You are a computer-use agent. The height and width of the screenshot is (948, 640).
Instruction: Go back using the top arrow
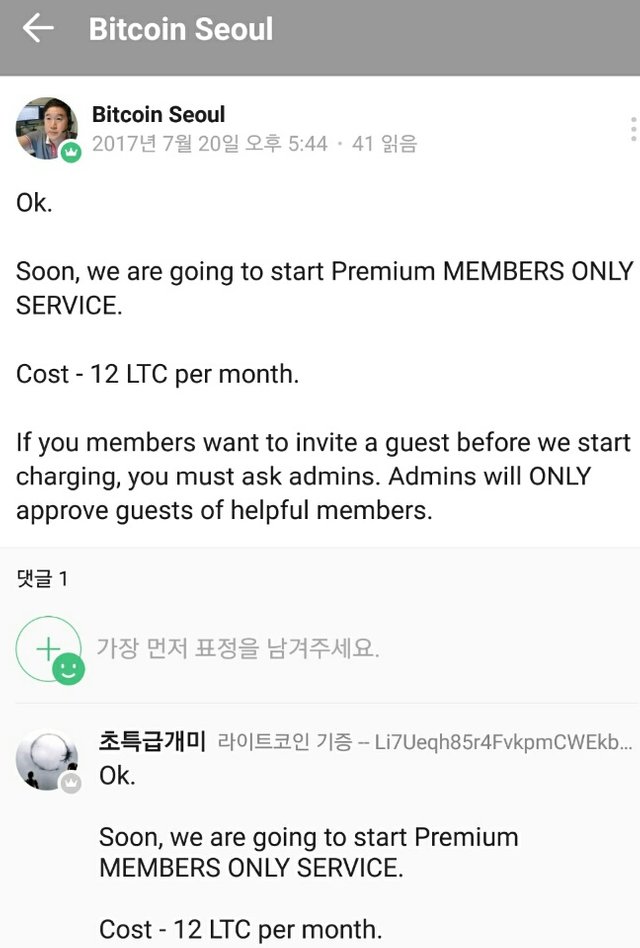(38, 29)
